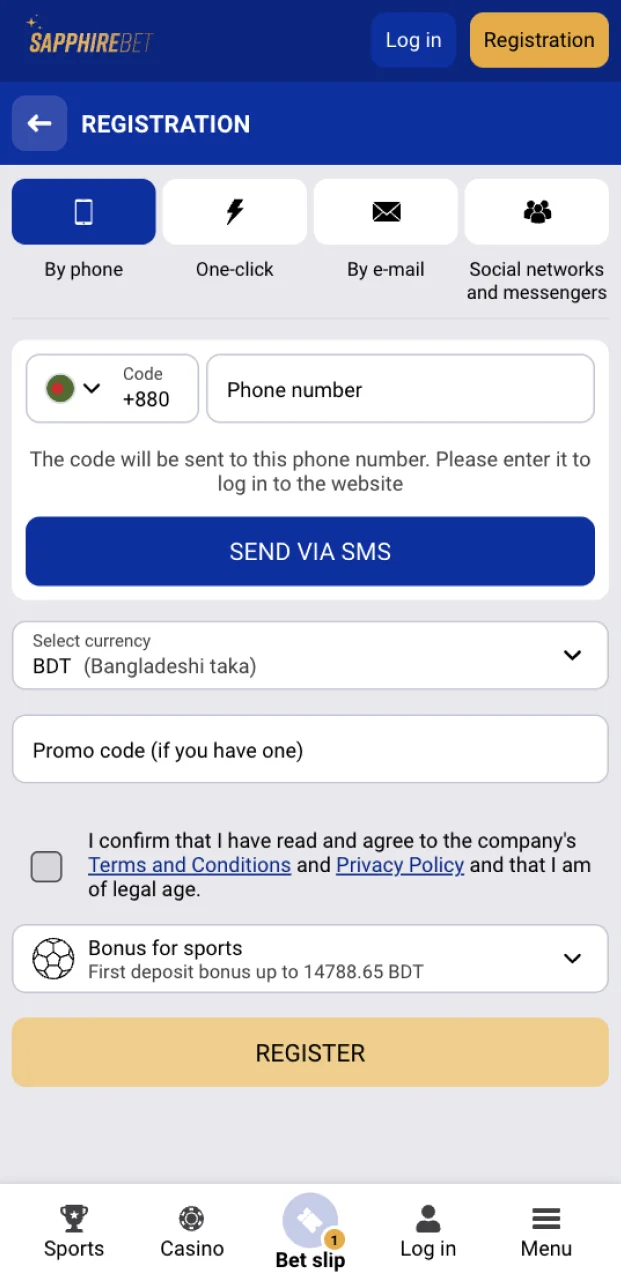Viewport: 621px width, 1283px height.
Task: Switch to By e-mail registration
Action: (385, 212)
